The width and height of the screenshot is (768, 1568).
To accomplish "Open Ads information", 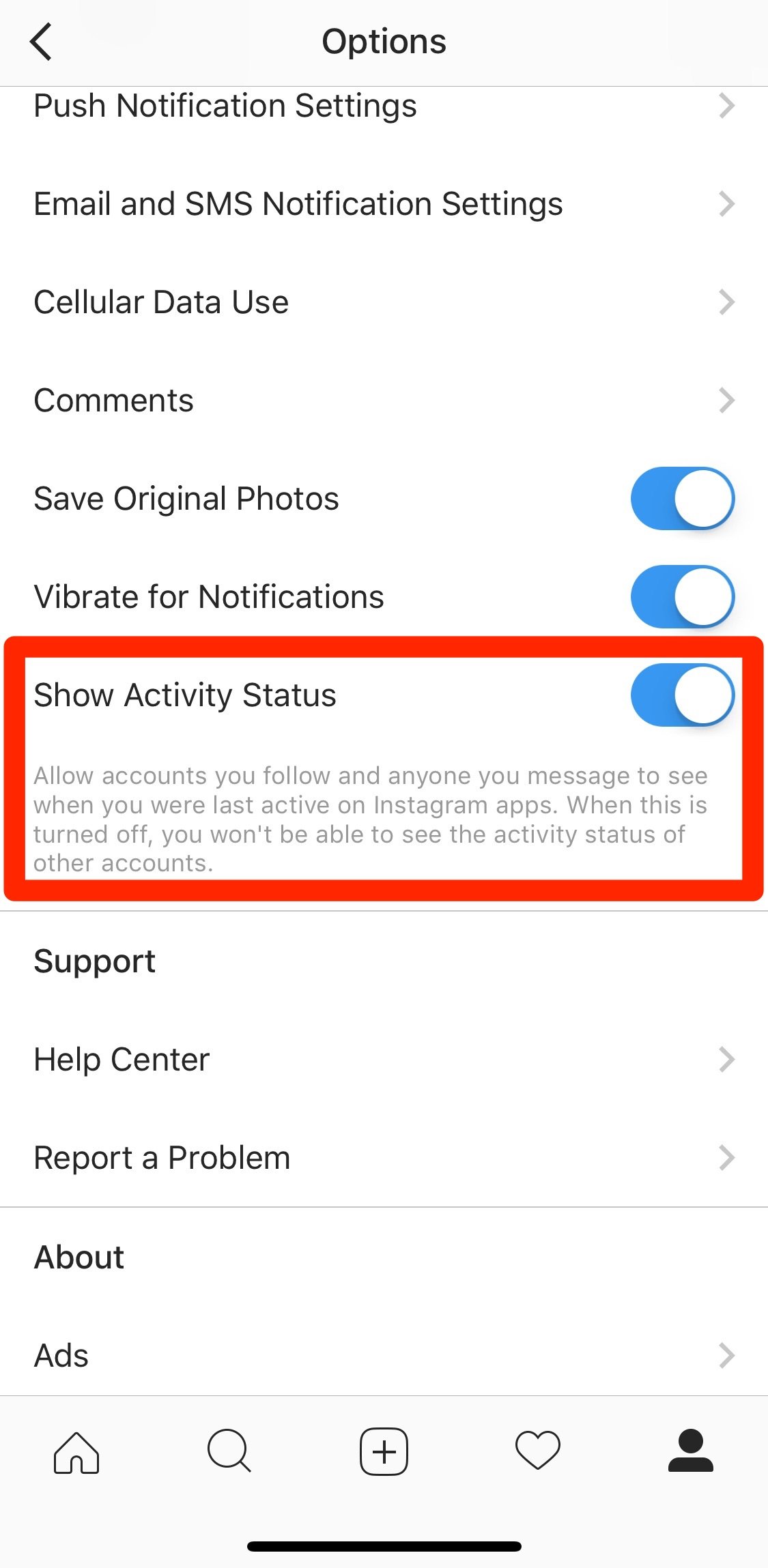I will click(x=384, y=1356).
